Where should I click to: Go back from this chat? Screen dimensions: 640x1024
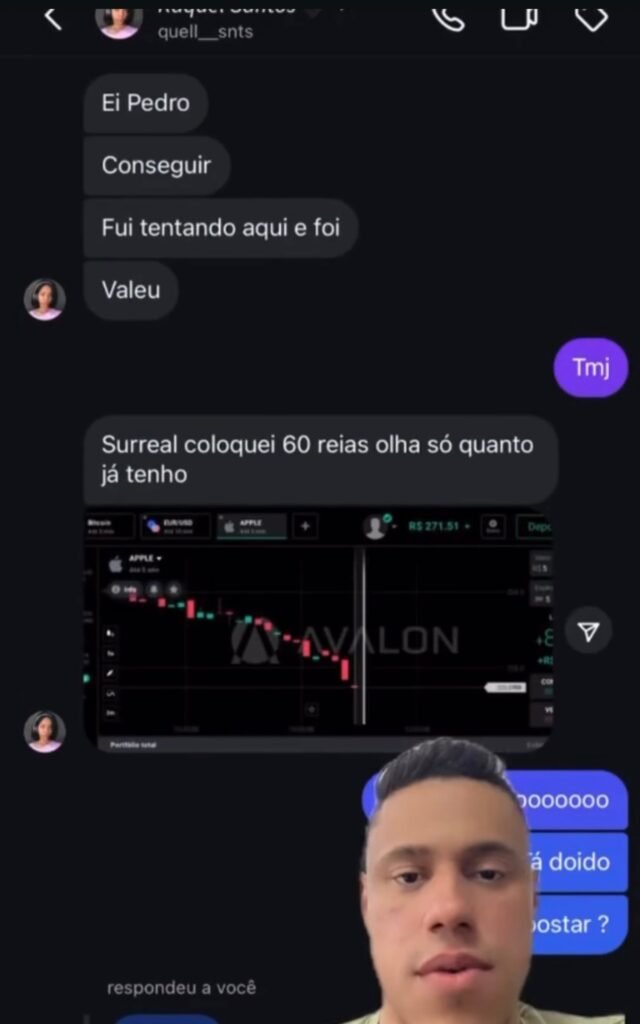52,17
